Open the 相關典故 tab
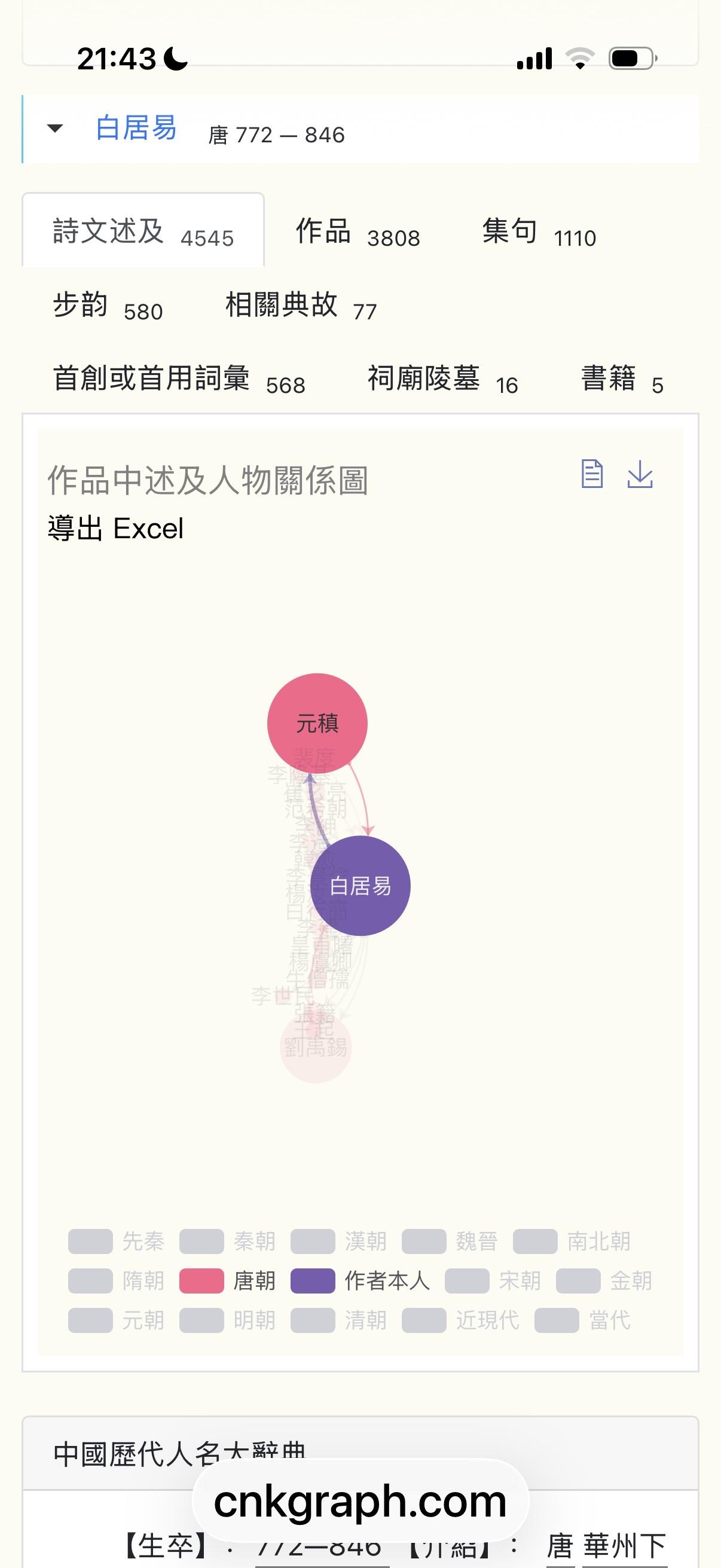This screenshot has height=1568, width=721. [301, 306]
